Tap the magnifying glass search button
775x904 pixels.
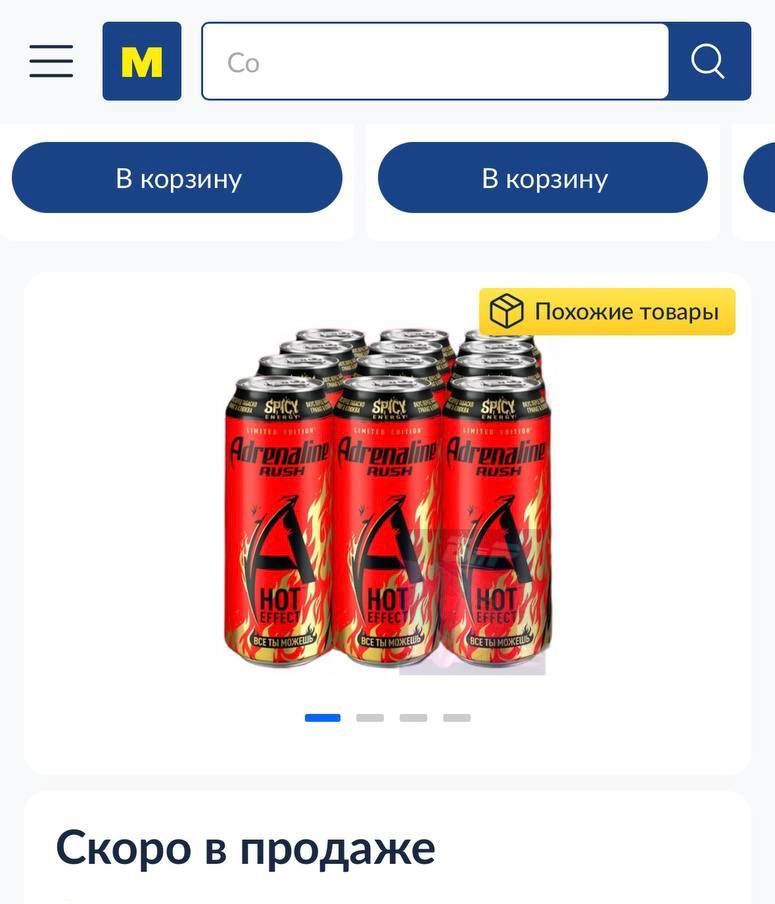click(709, 62)
